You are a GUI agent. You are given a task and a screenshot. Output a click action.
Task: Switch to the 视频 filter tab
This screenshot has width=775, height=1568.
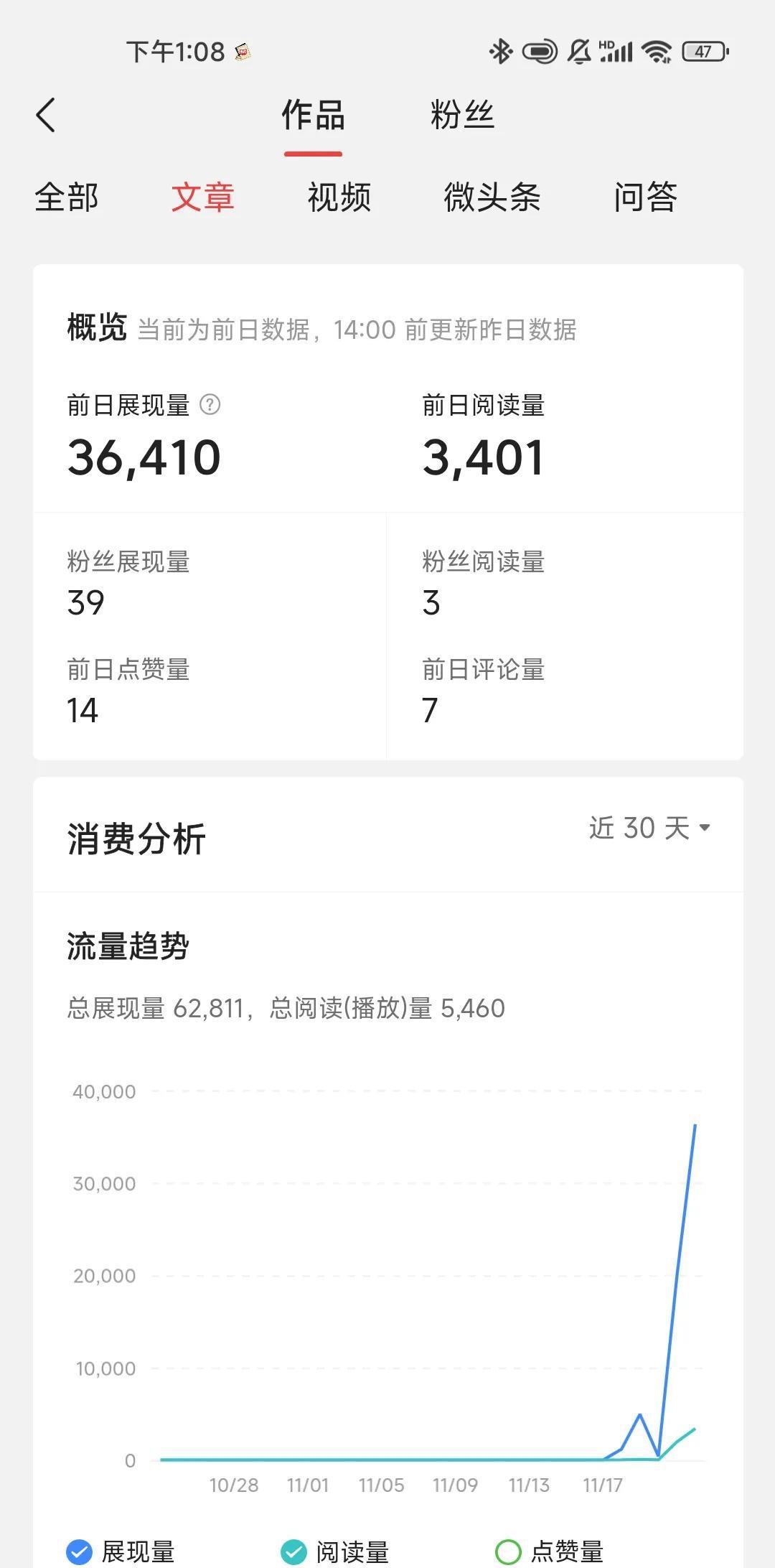(x=339, y=197)
